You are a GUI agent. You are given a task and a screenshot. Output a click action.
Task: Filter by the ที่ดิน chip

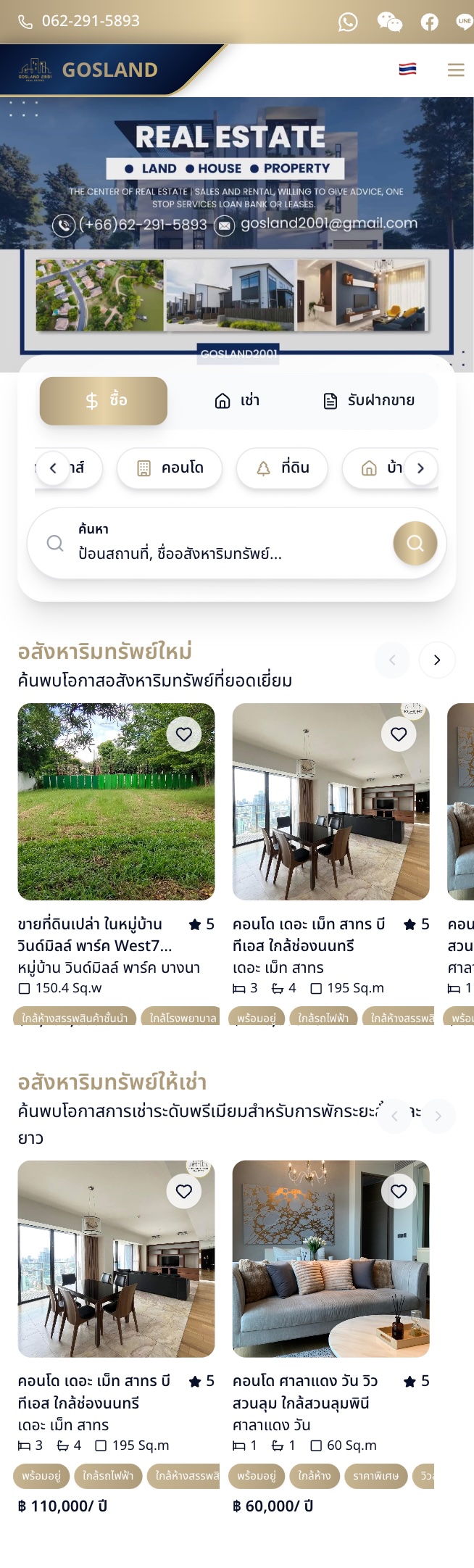pos(283,468)
